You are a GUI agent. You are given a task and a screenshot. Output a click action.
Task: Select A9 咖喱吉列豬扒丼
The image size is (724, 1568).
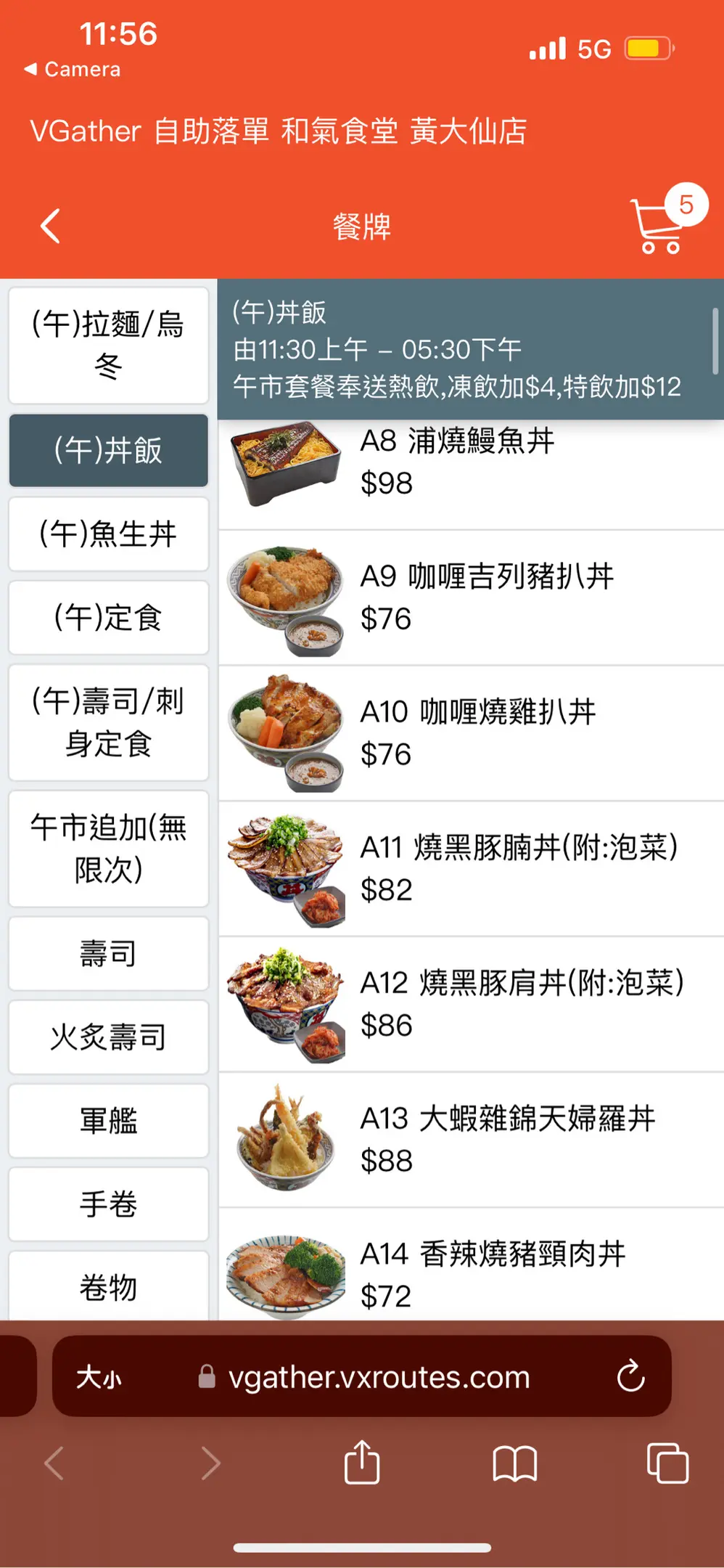(472, 597)
